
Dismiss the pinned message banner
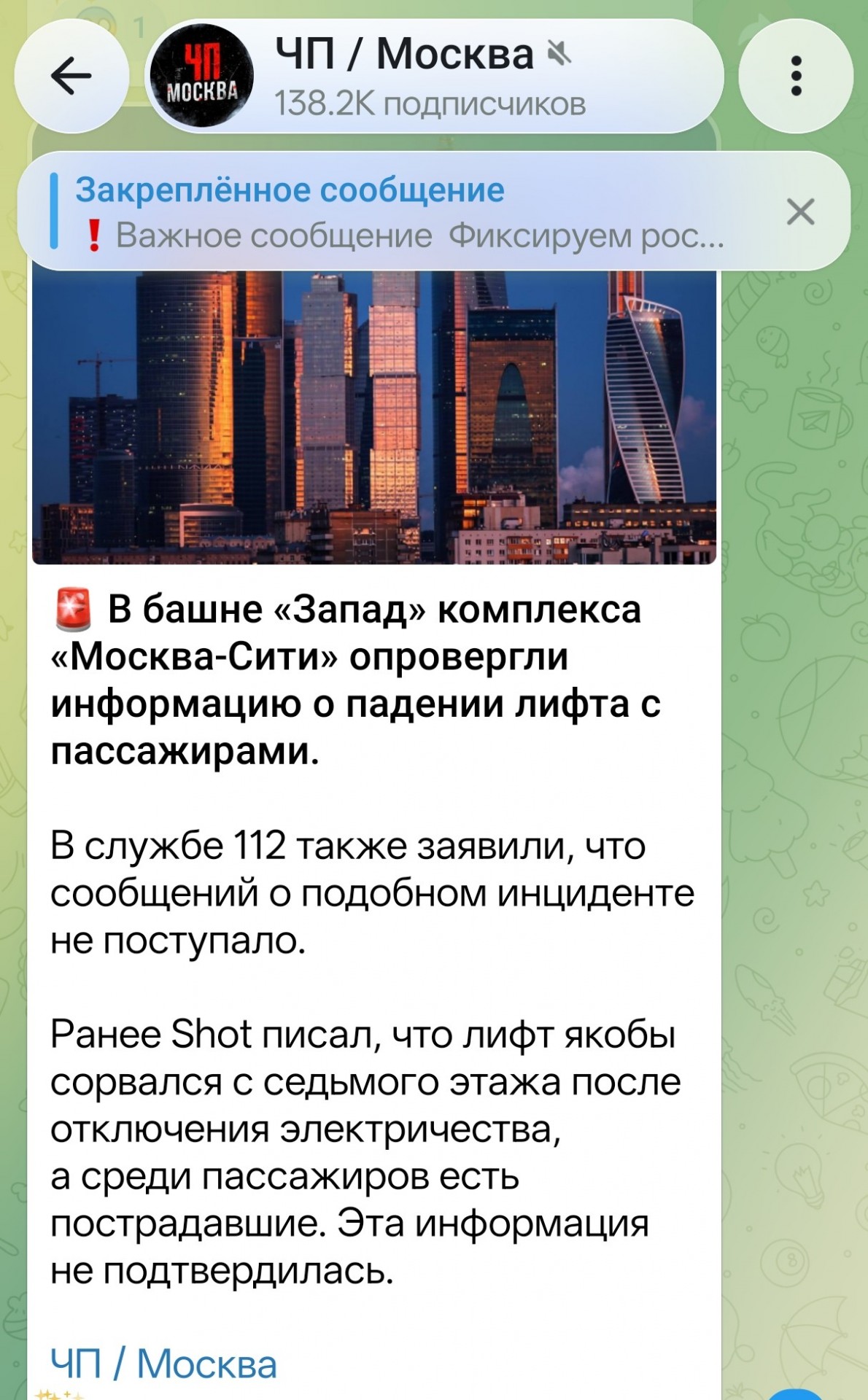click(800, 212)
